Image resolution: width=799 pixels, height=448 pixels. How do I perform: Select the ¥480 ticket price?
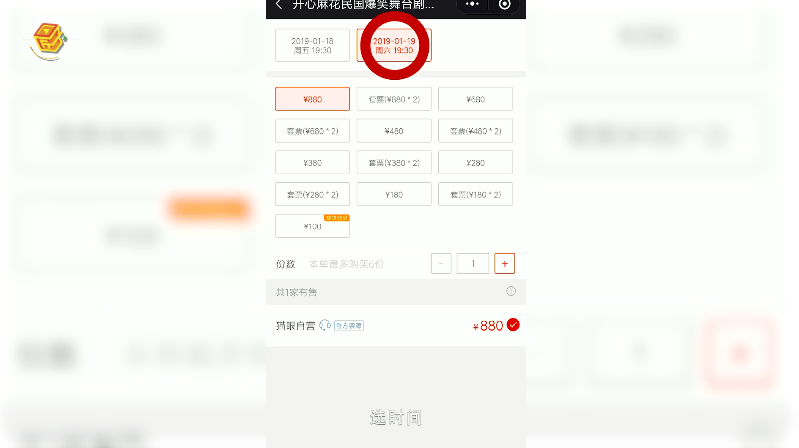394,131
